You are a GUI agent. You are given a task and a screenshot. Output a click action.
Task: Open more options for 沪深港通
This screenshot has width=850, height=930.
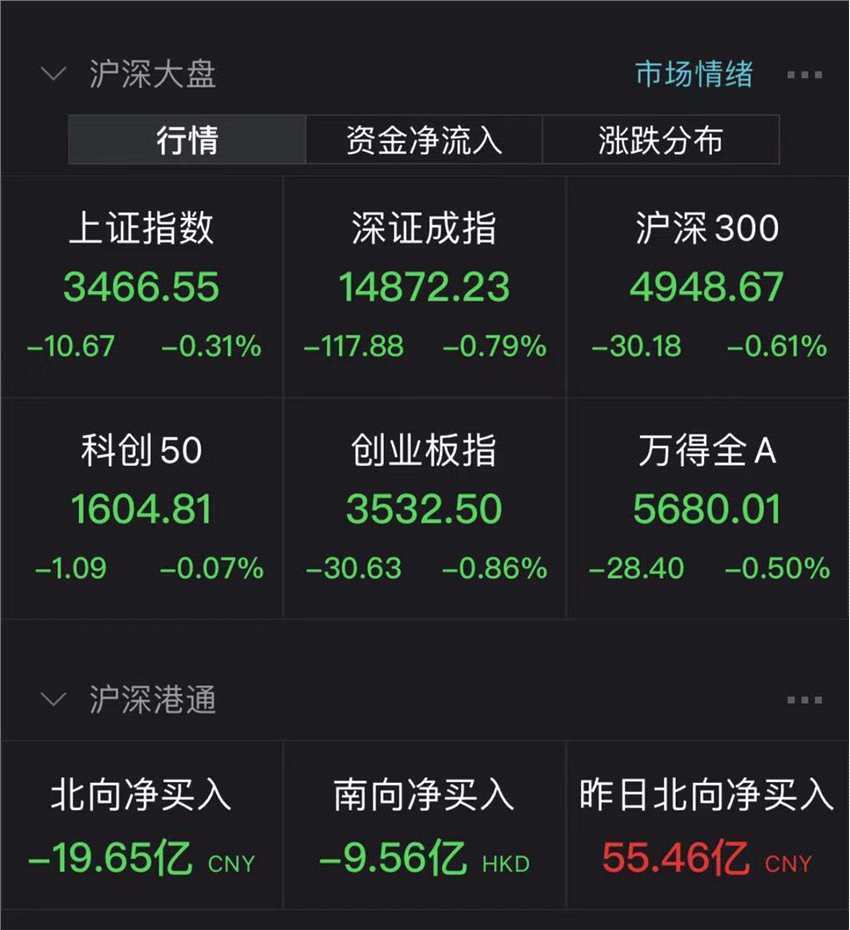click(x=804, y=699)
